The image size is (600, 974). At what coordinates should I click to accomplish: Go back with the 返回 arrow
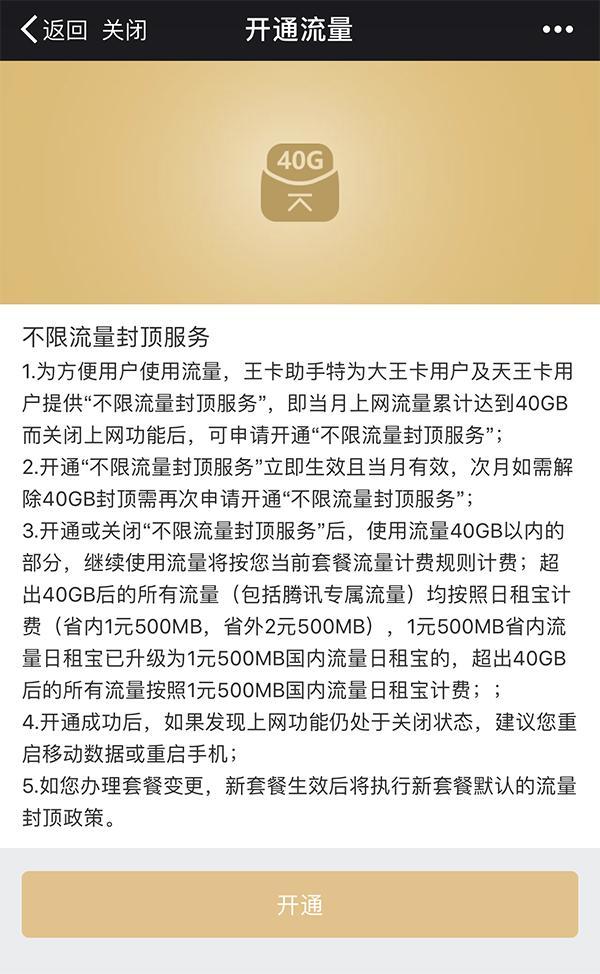53,29
